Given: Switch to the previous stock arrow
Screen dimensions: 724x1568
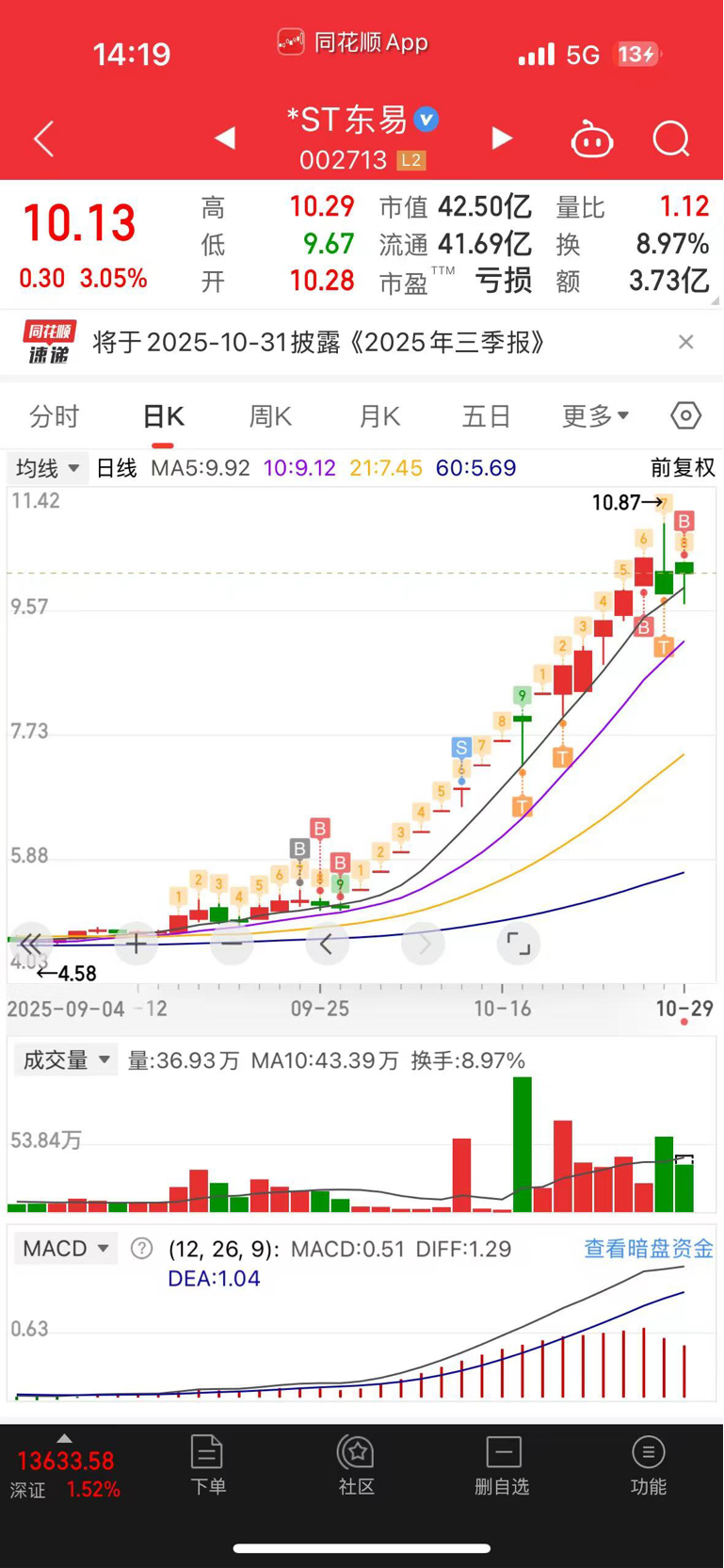Looking at the screenshot, I should click(225, 139).
